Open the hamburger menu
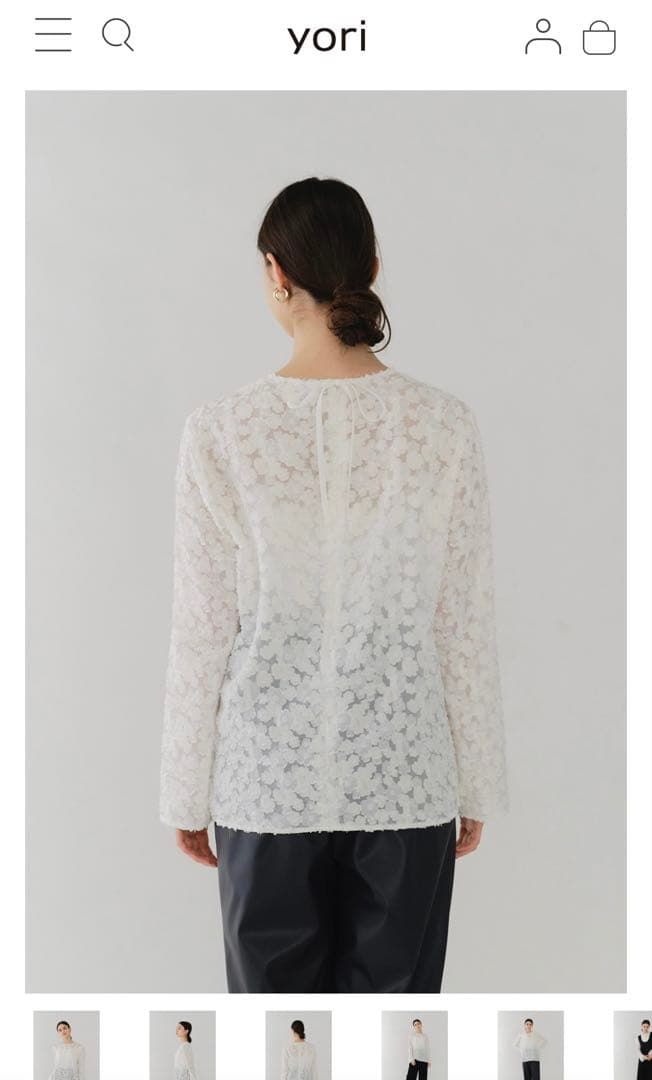 click(53, 35)
